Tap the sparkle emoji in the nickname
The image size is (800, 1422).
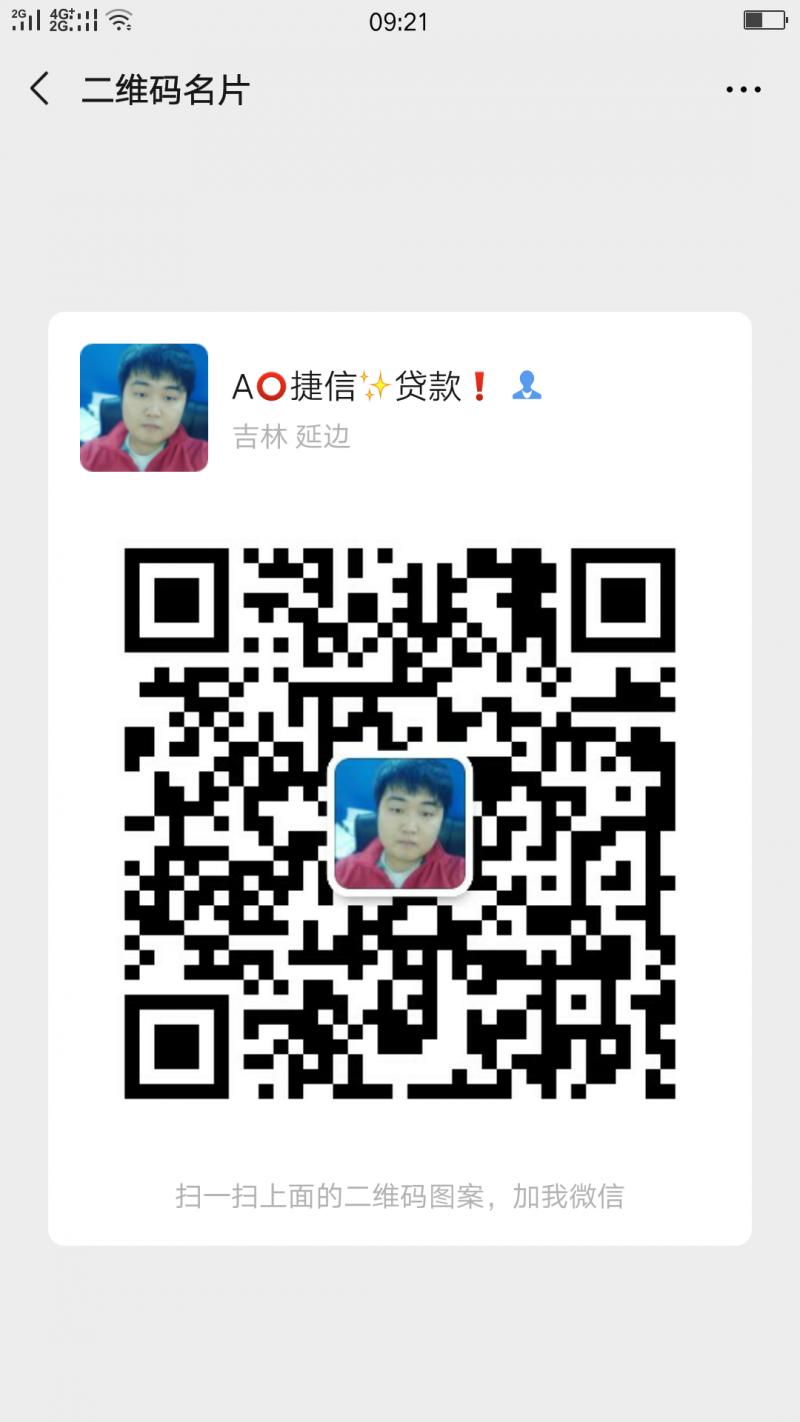377,383
